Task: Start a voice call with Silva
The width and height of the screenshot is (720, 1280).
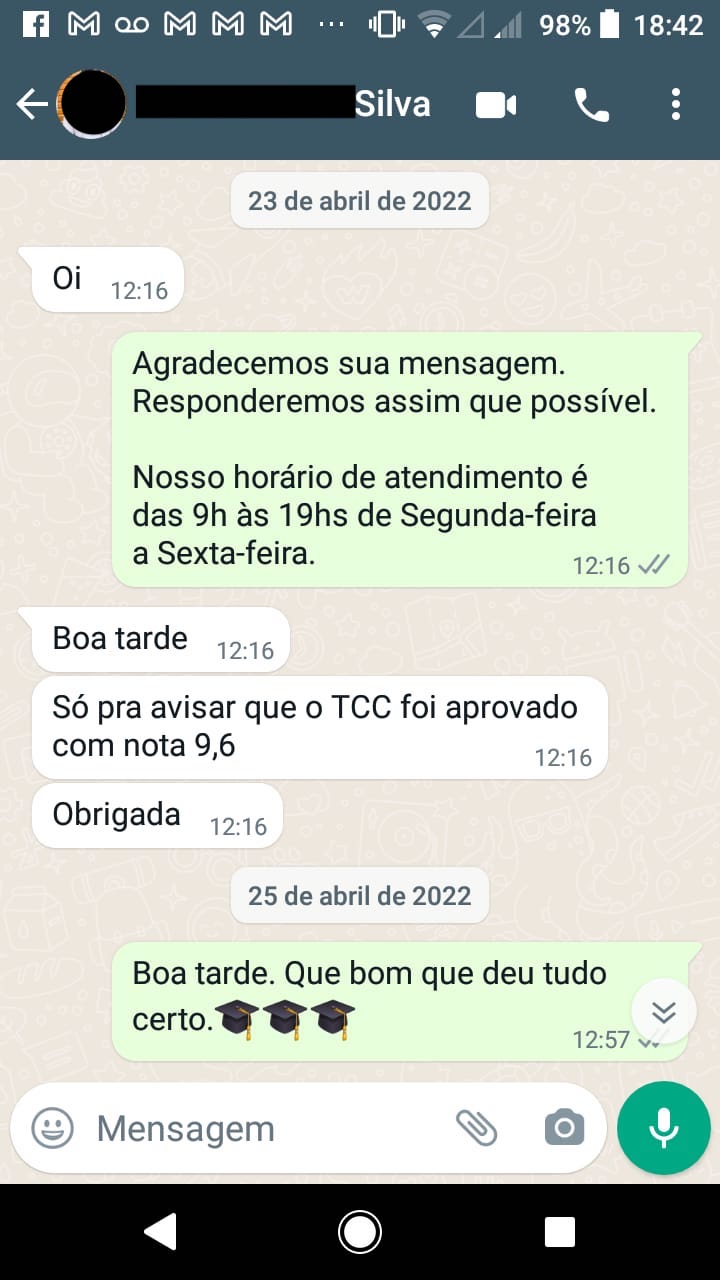Action: point(591,104)
